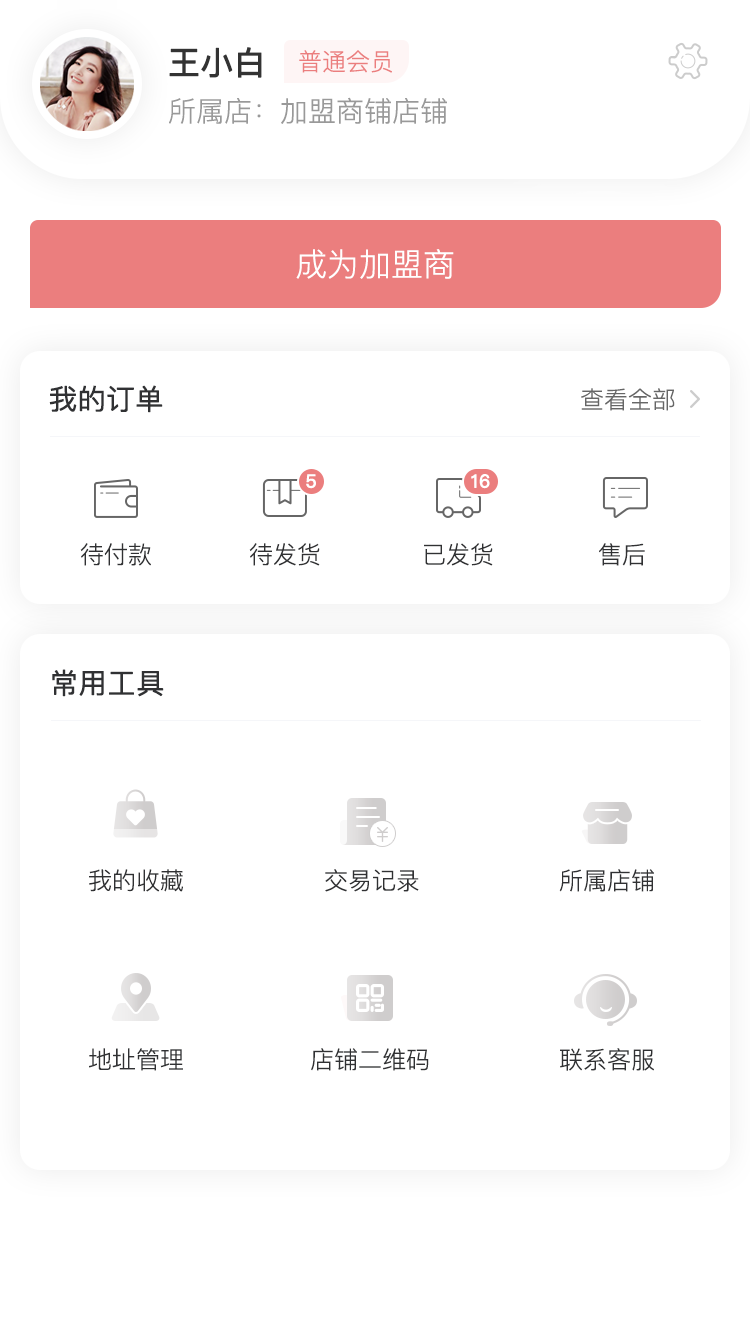Show 店铺二维码 store QR code
The image size is (750, 1342).
click(x=370, y=1018)
